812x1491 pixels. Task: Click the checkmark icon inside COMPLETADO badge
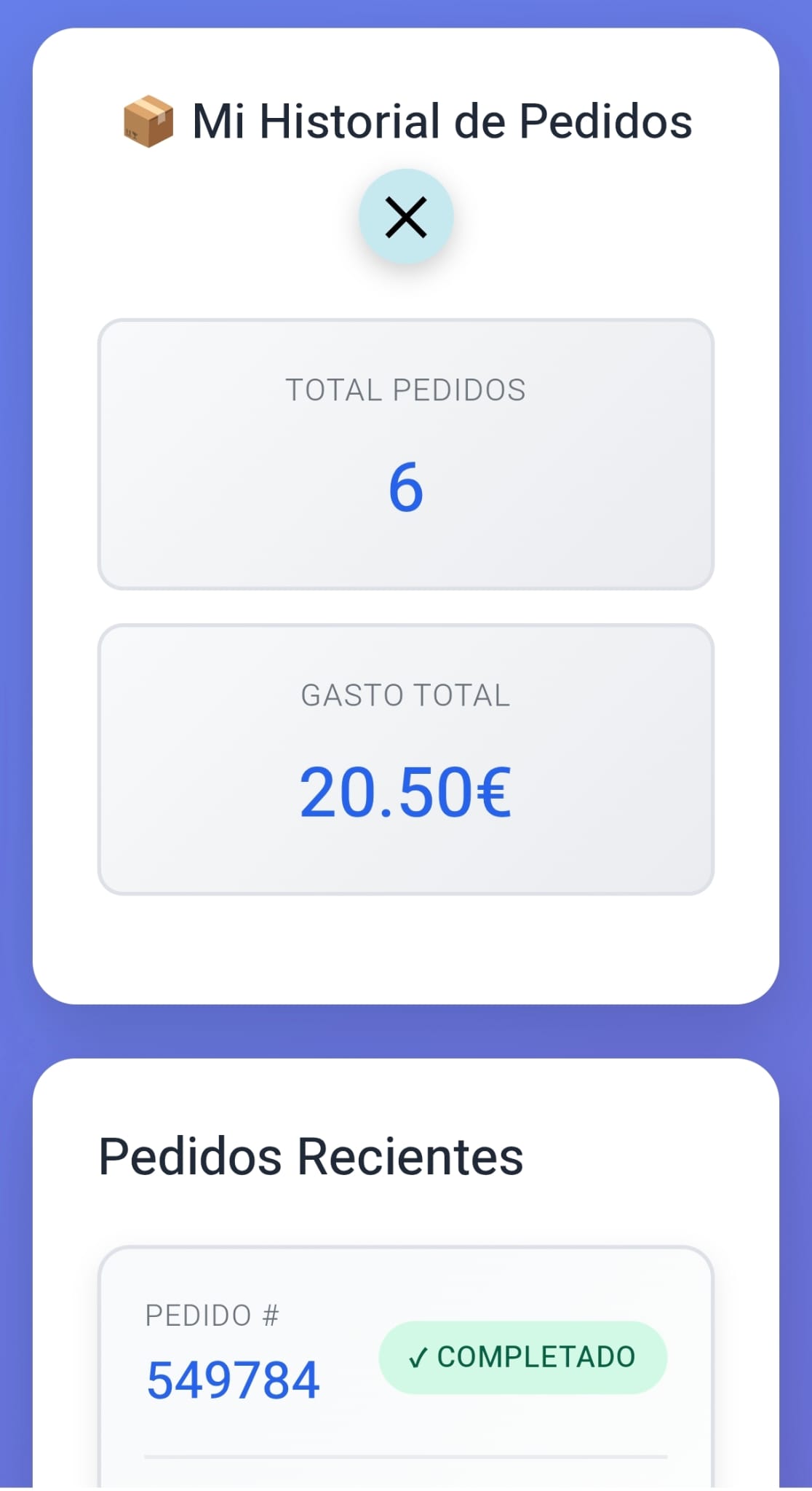tap(420, 1355)
